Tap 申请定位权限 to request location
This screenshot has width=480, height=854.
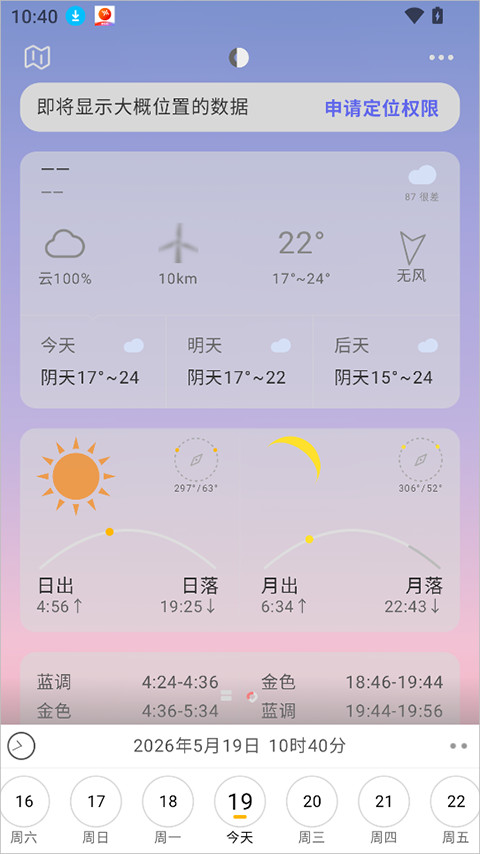tap(382, 108)
